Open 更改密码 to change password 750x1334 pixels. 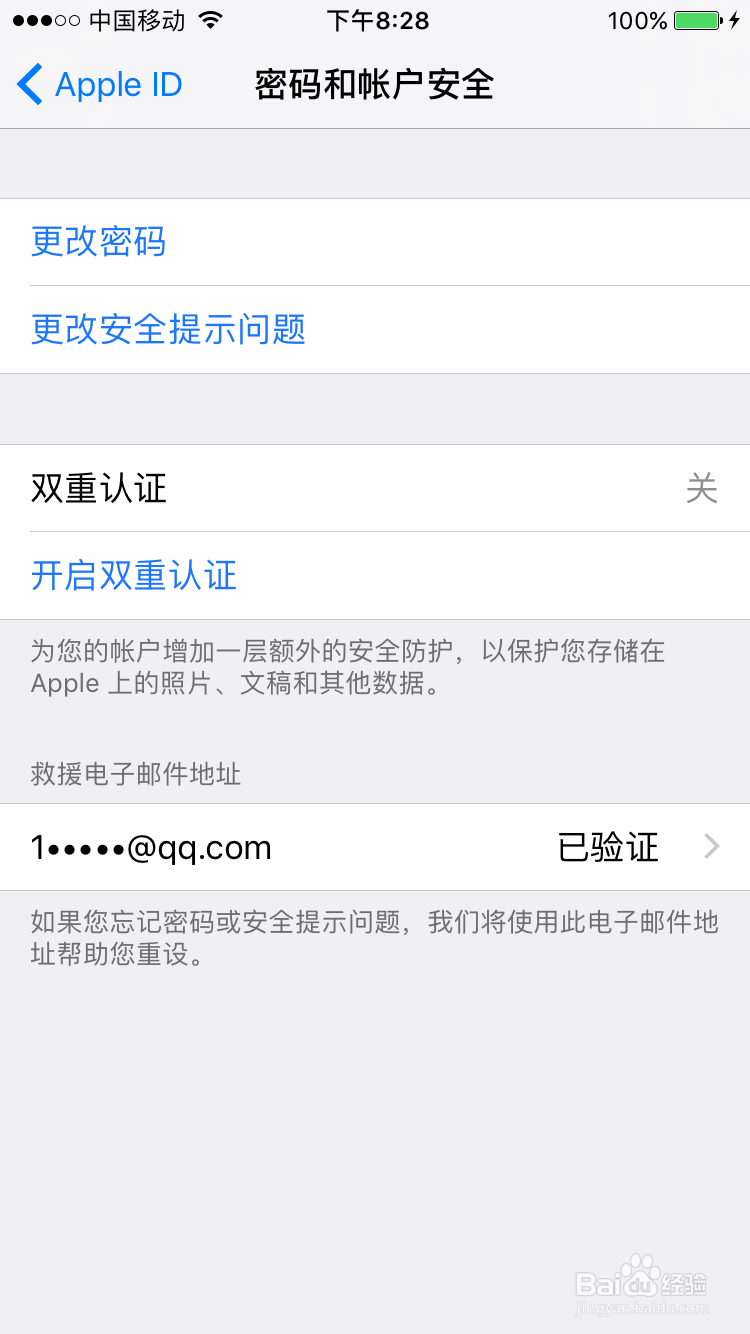click(97, 242)
